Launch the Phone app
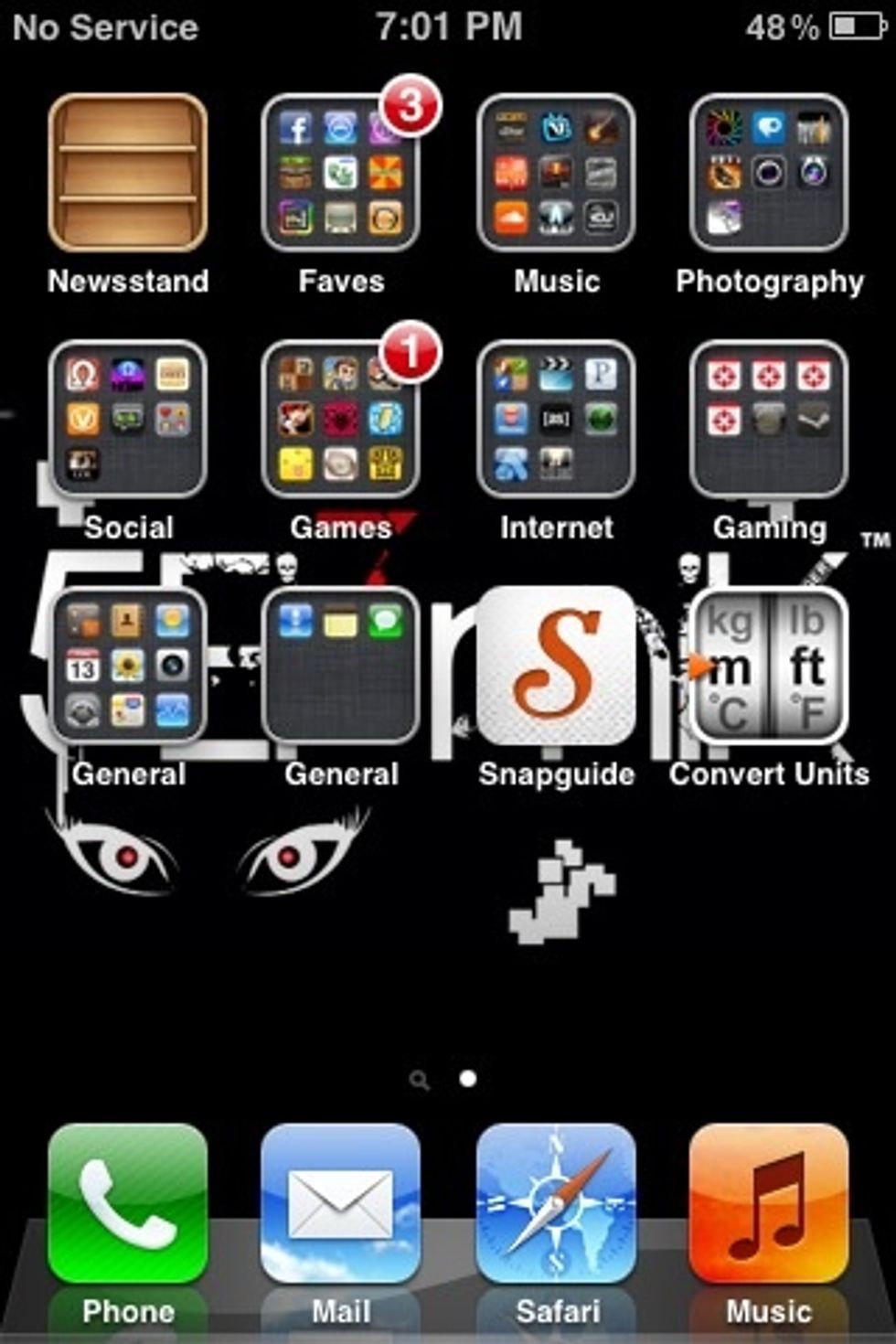The width and height of the screenshot is (896, 1344). click(128, 1203)
